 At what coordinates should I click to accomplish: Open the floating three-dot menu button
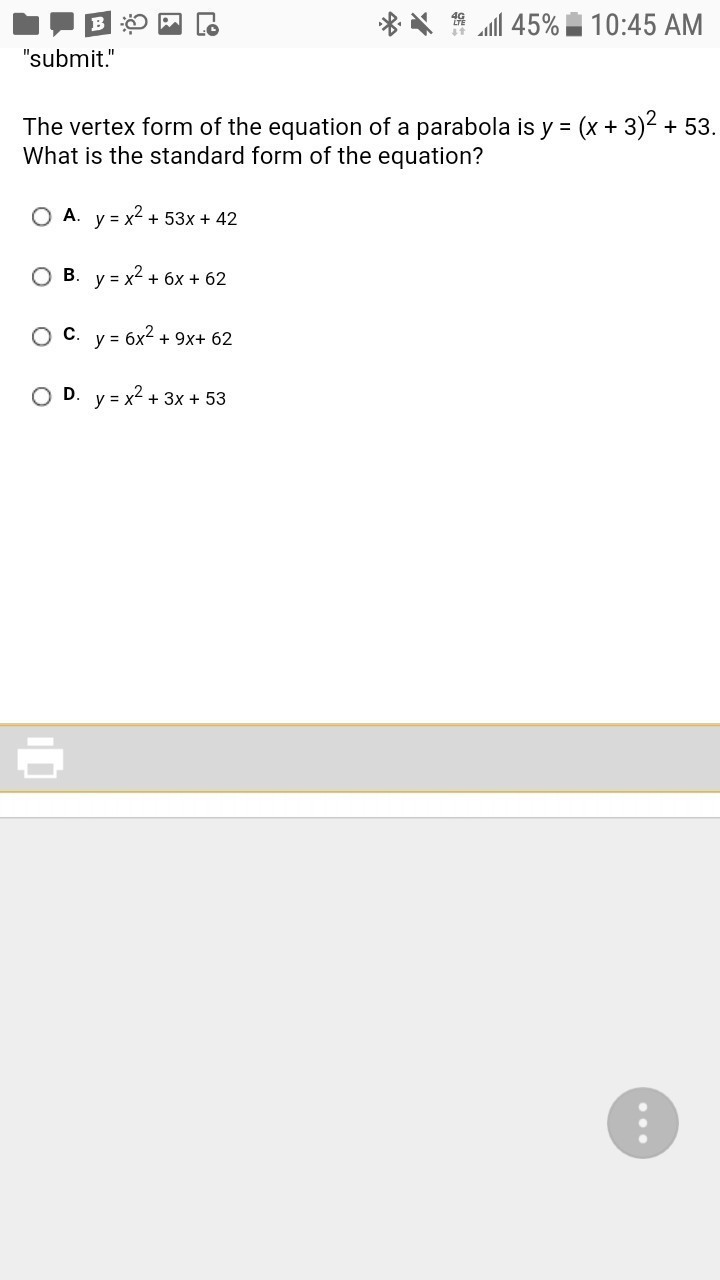coord(642,1123)
